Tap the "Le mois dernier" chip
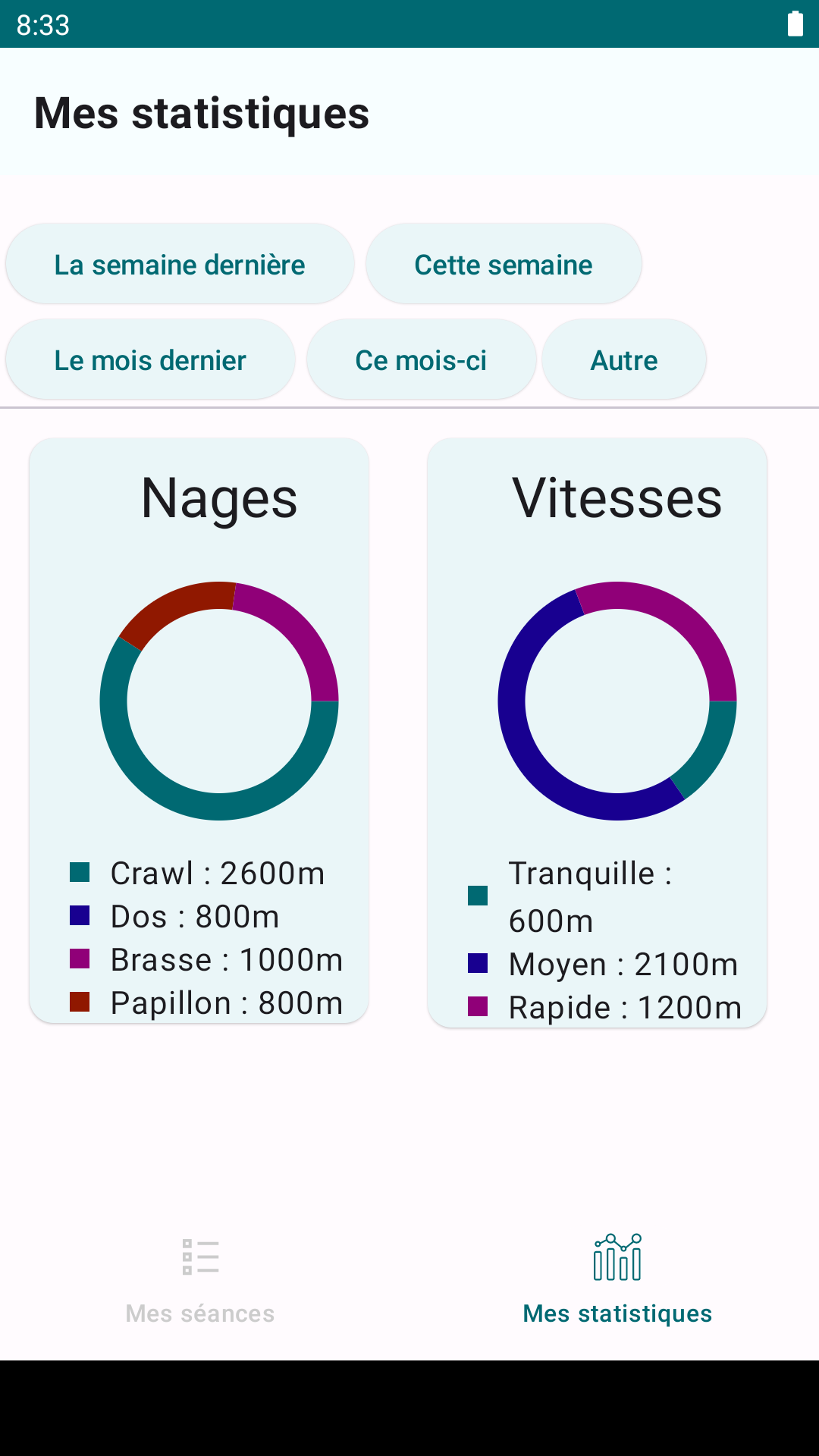 (x=150, y=360)
